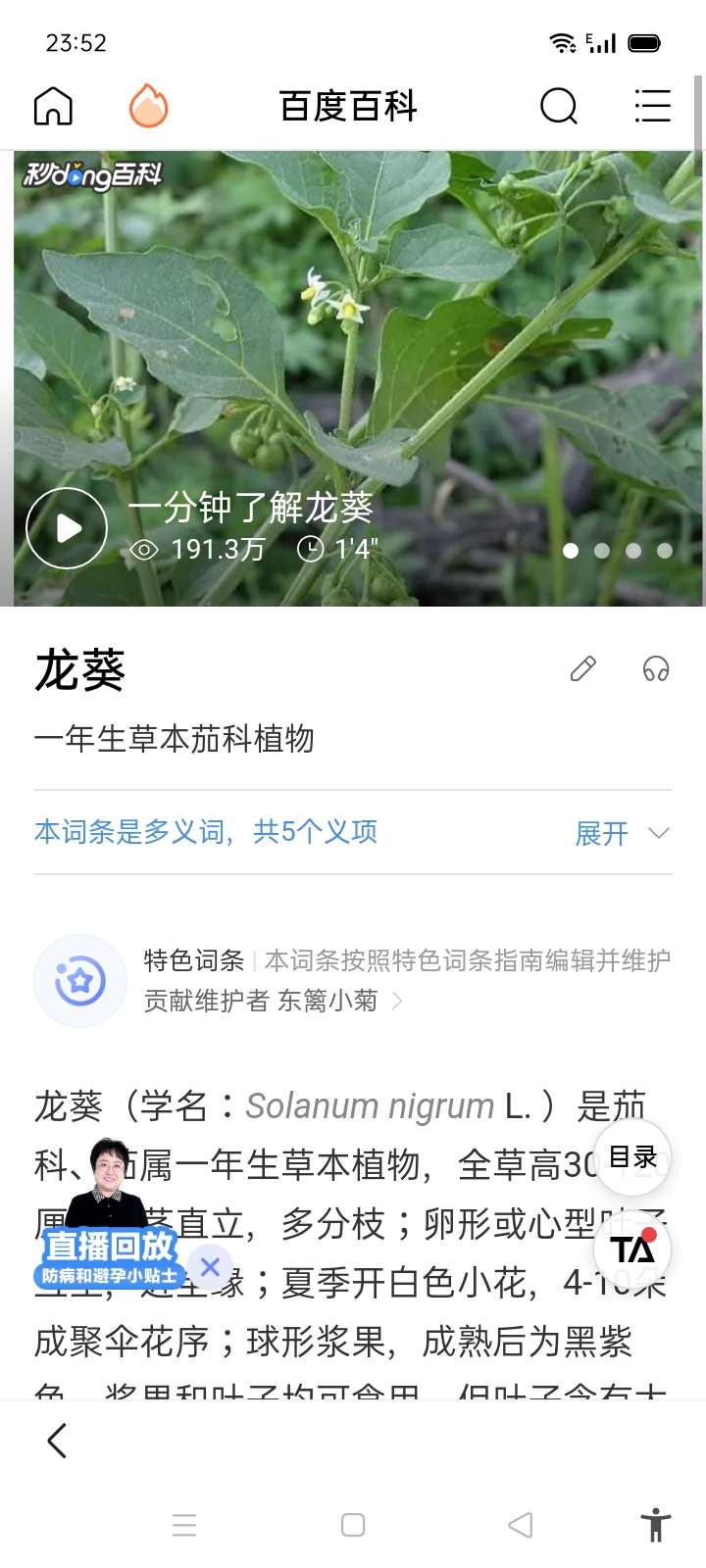The width and height of the screenshot is (706, 1568).
Task: Go to the Baidu Baike home page
Action: [54, 106]
